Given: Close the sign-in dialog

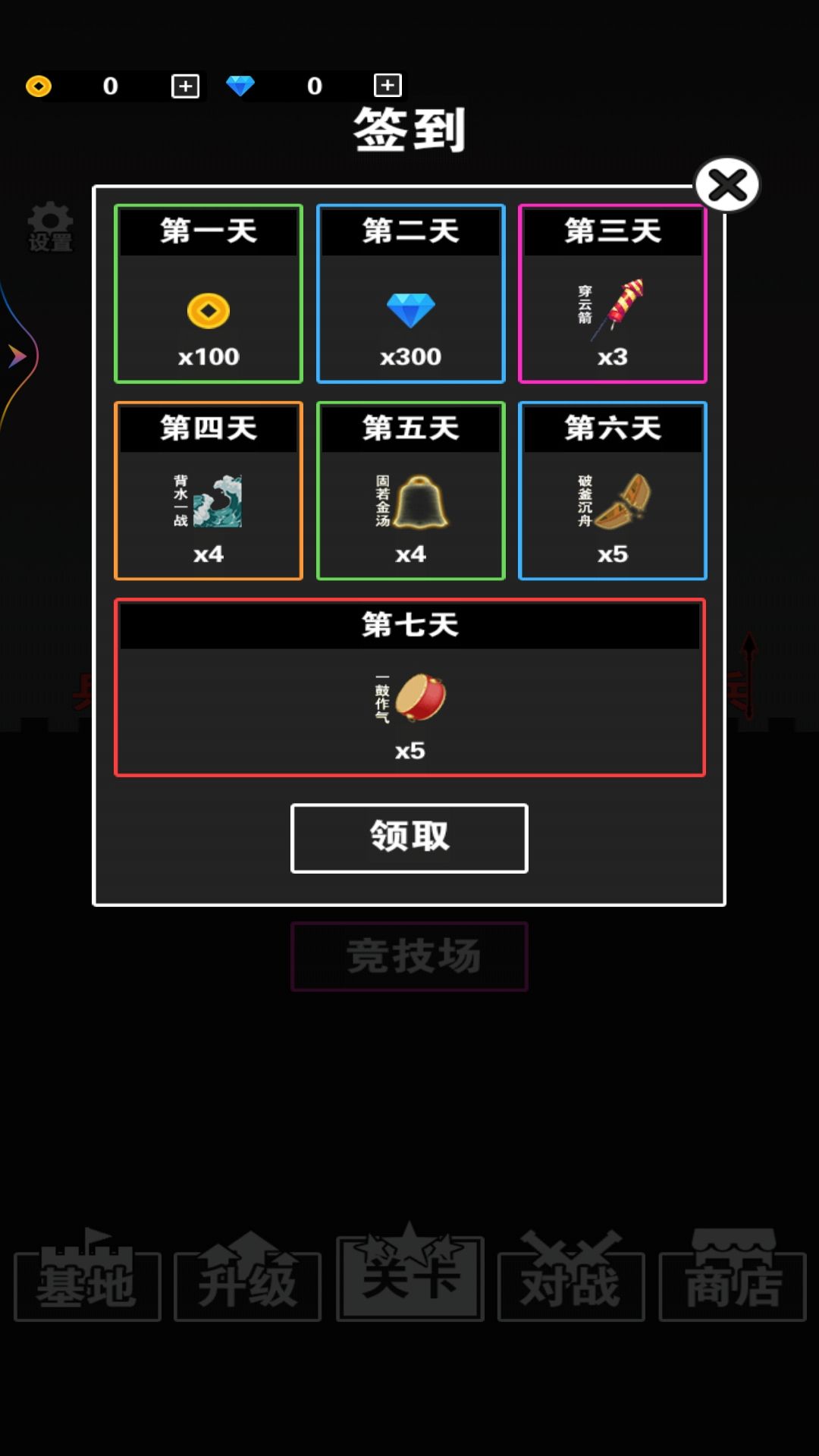Looking at the screenshot, I should pos(727,185).
